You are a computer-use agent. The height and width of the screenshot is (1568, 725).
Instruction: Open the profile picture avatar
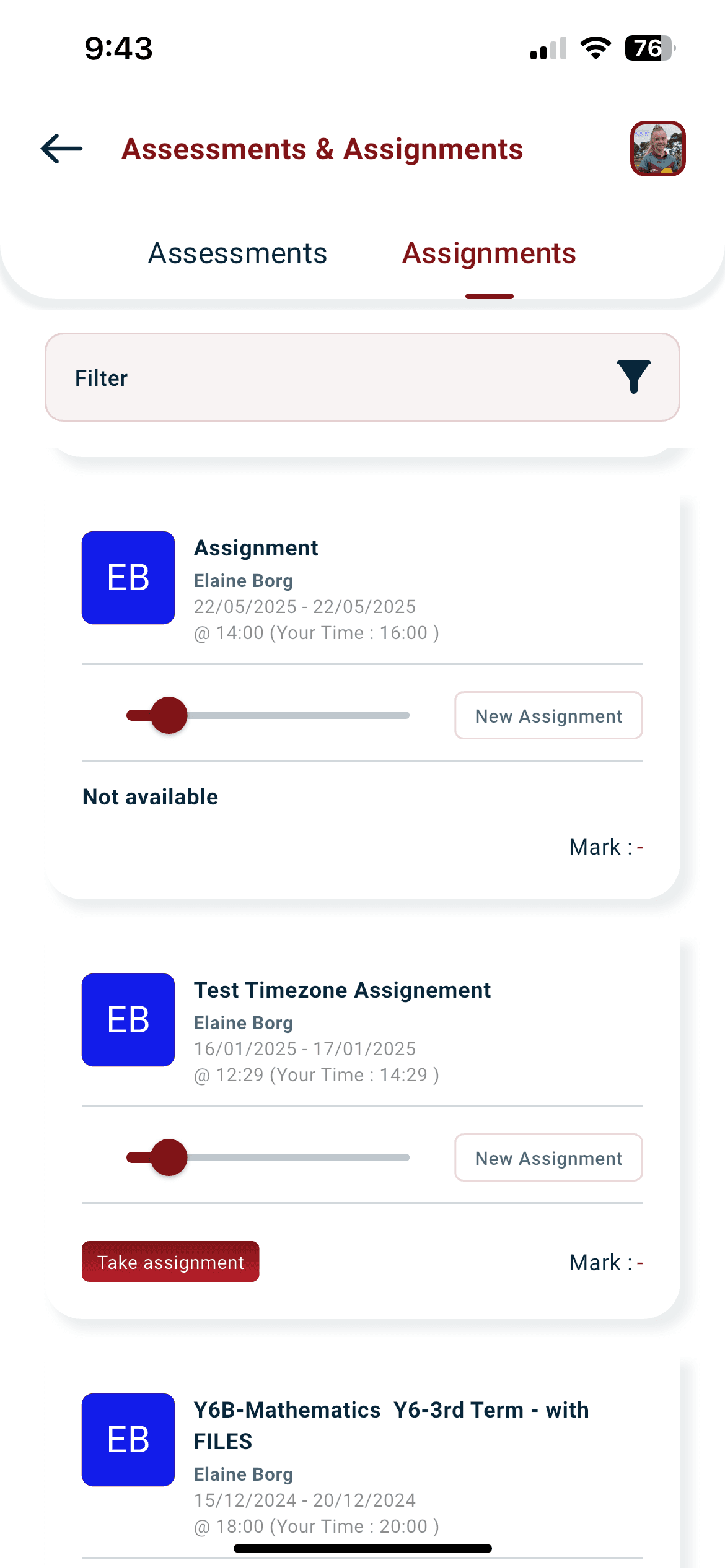[657, 149]
